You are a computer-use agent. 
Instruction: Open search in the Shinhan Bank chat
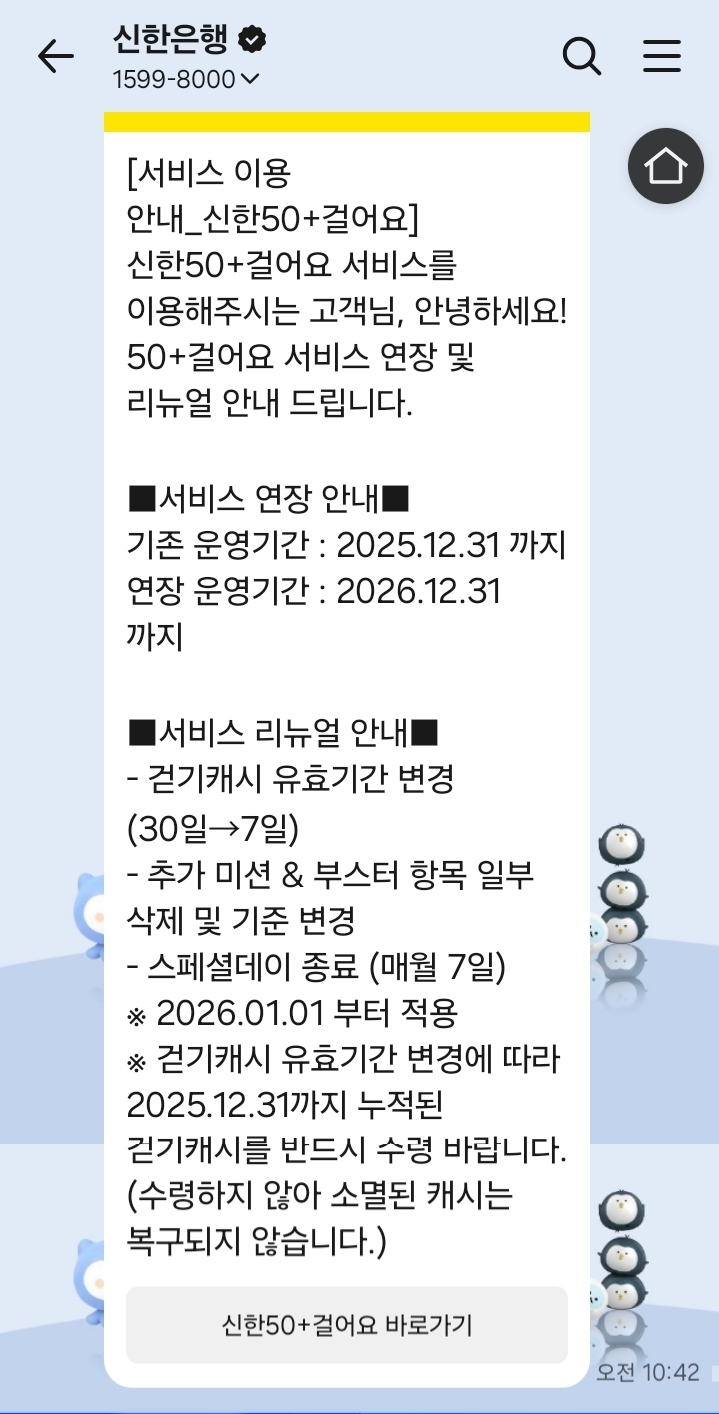click(582, 56)
